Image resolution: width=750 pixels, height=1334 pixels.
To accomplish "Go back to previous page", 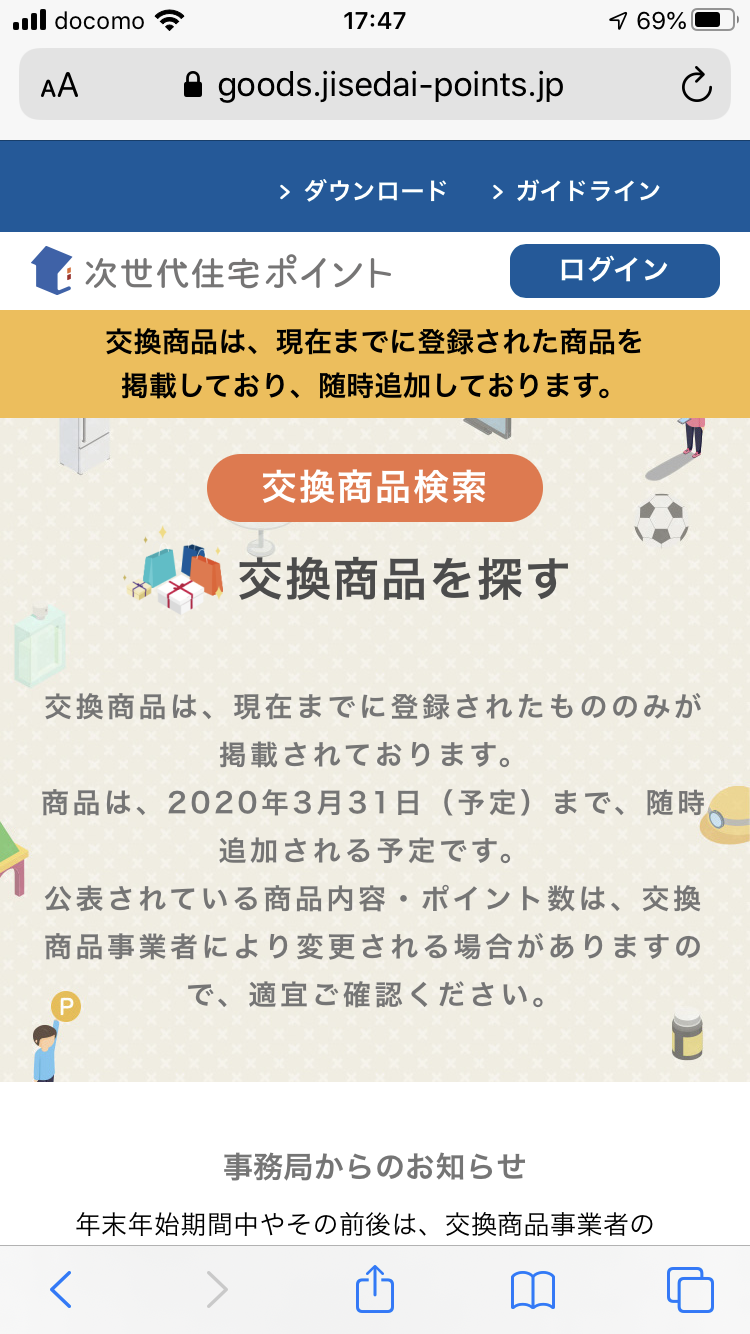I will pos(61,1289).
